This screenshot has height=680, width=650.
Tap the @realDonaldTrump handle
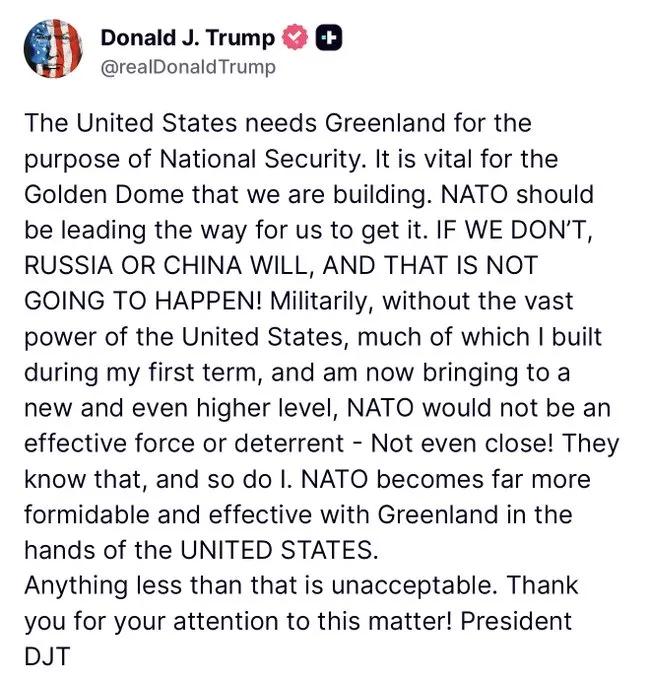tap(187, 67)
